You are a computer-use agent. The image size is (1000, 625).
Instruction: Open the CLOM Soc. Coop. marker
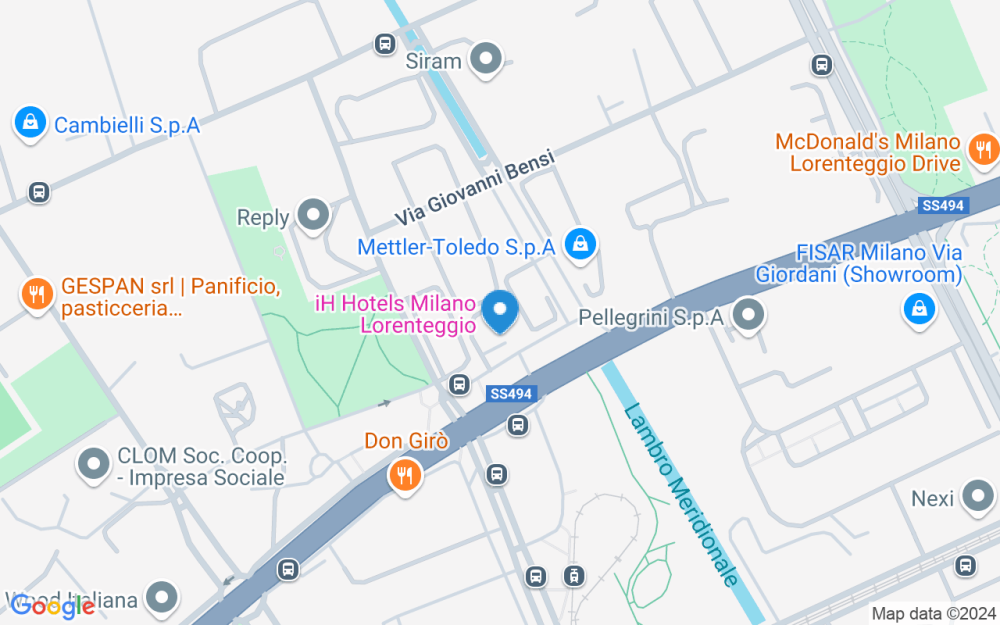point(94,464)
